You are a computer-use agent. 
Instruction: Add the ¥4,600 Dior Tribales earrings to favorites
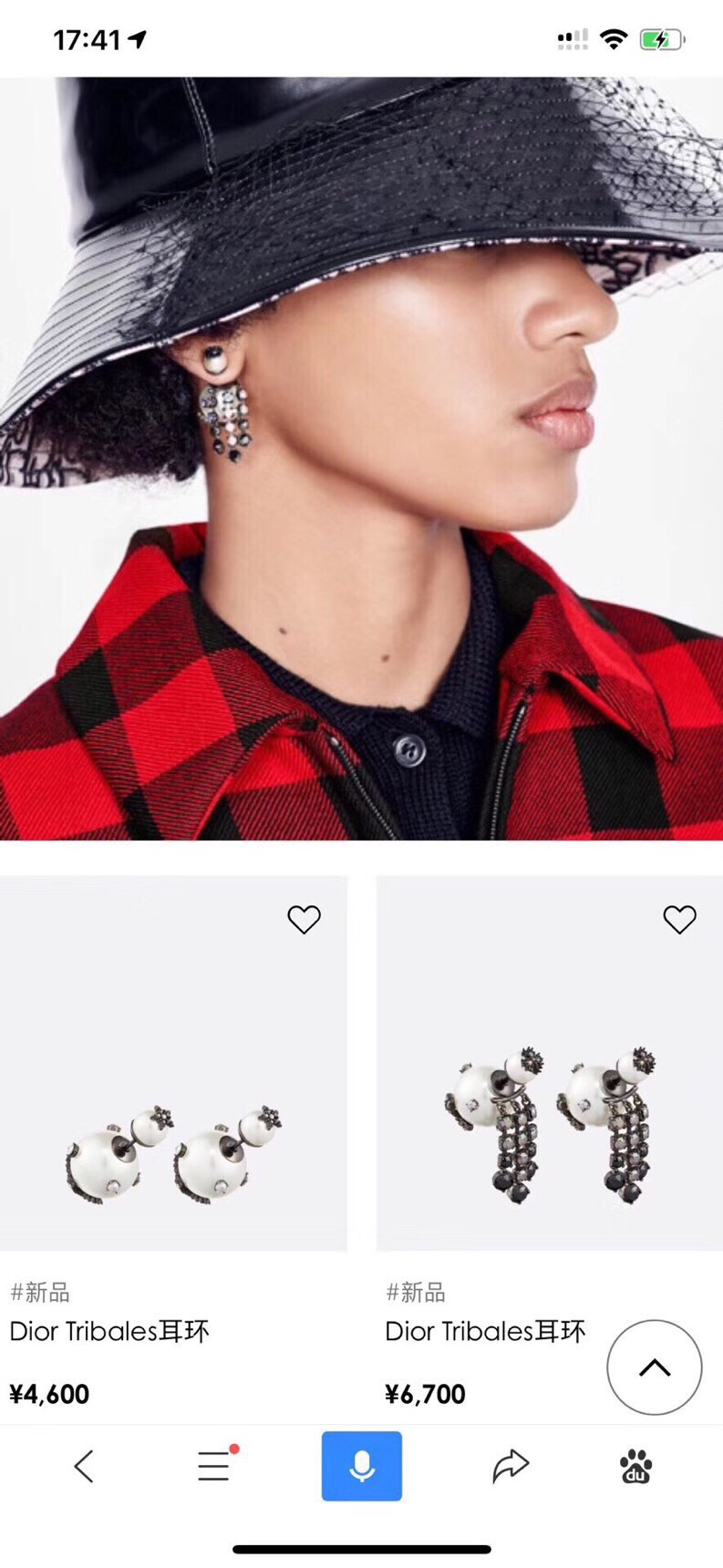click(304, 919)
